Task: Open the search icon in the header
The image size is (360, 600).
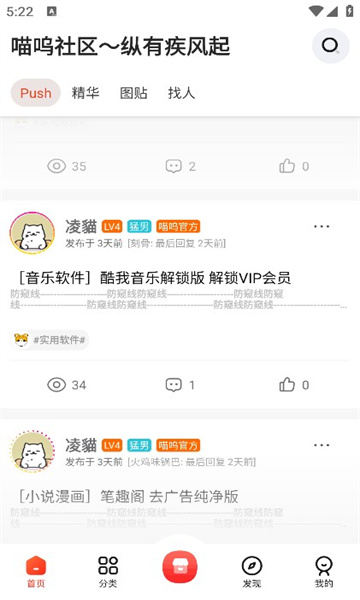Action: pyautogui.click(x=331, y=46)
